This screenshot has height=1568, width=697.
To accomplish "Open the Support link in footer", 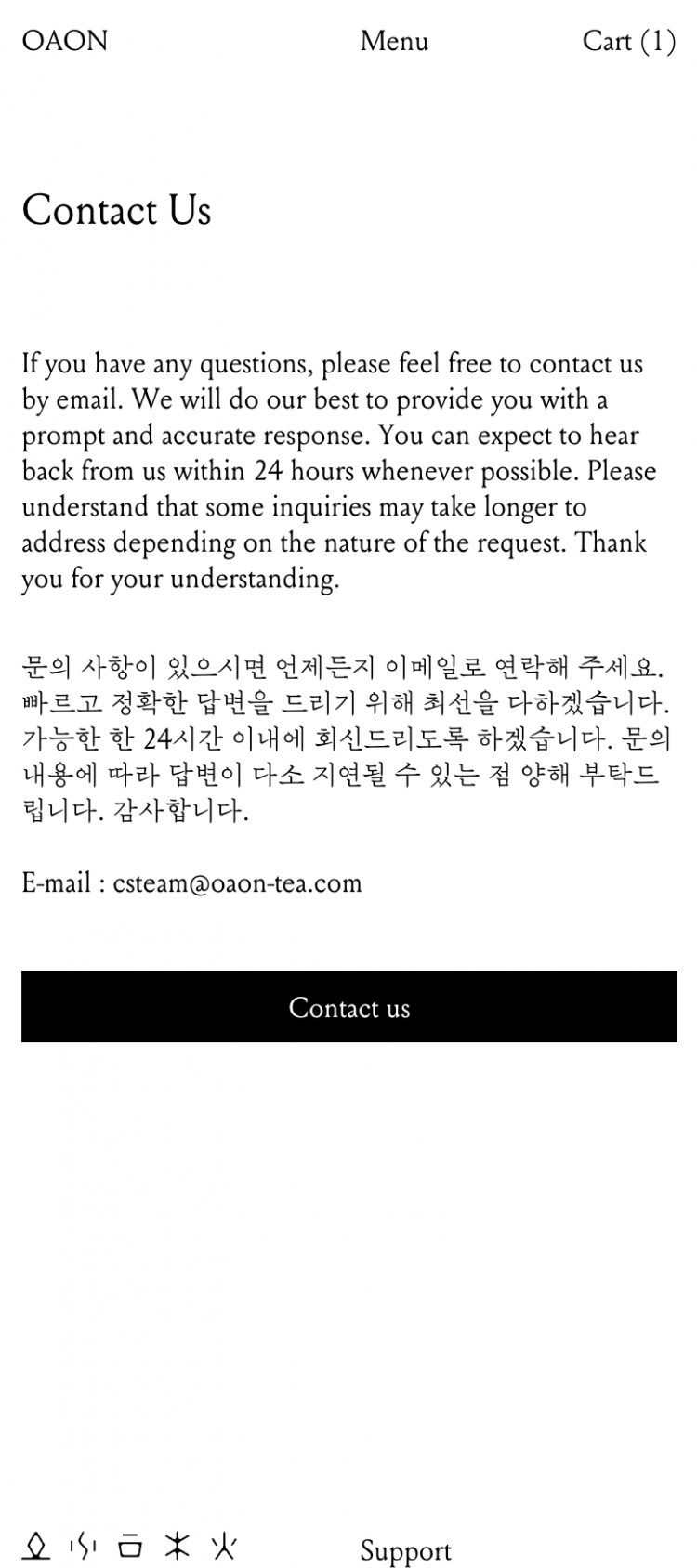I will [x=405, y=1550].
